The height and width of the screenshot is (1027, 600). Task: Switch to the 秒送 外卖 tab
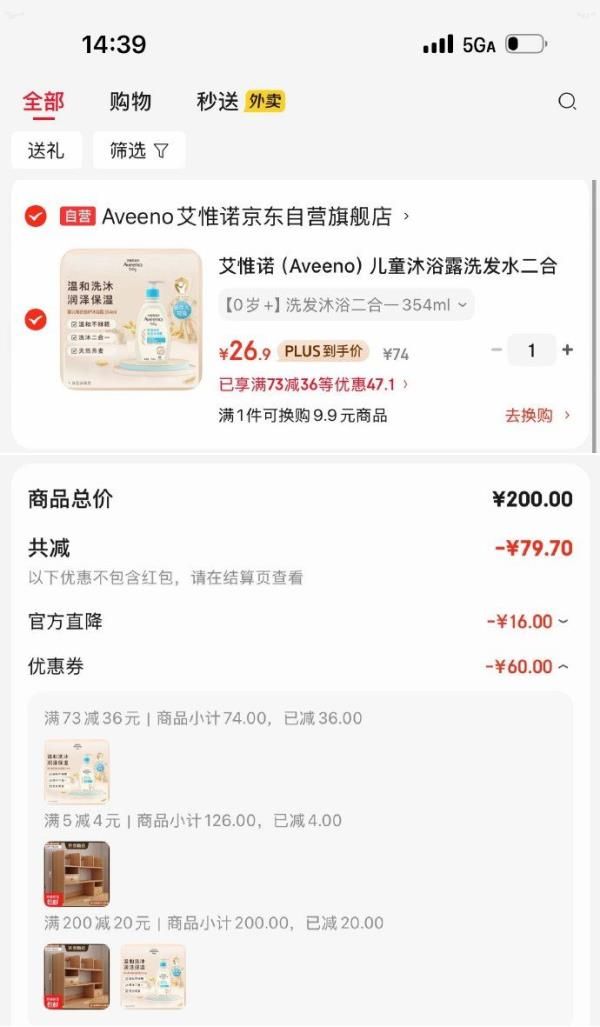[240, 101]
